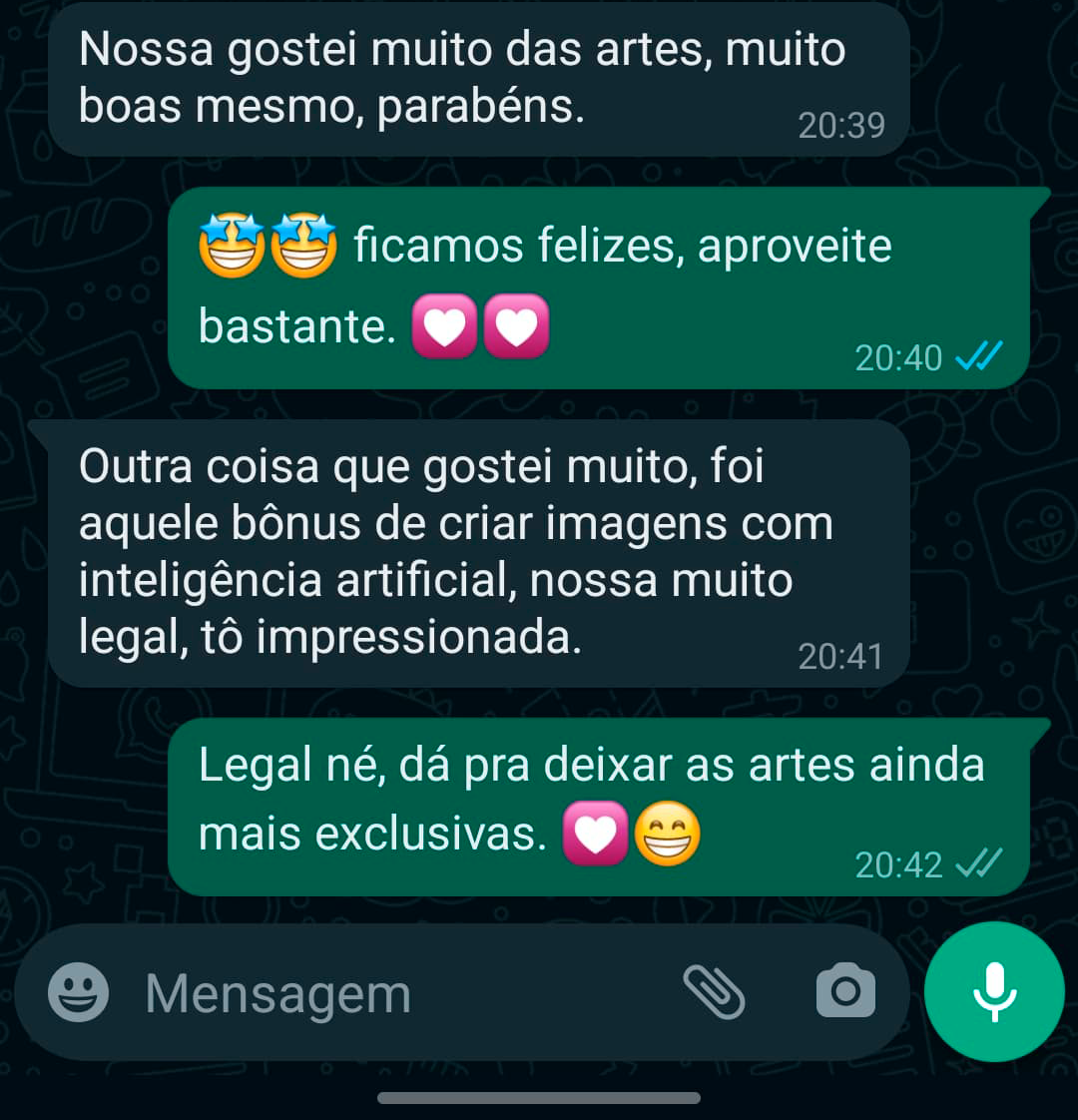Open the camera from the message bar

tap(845, 992)
